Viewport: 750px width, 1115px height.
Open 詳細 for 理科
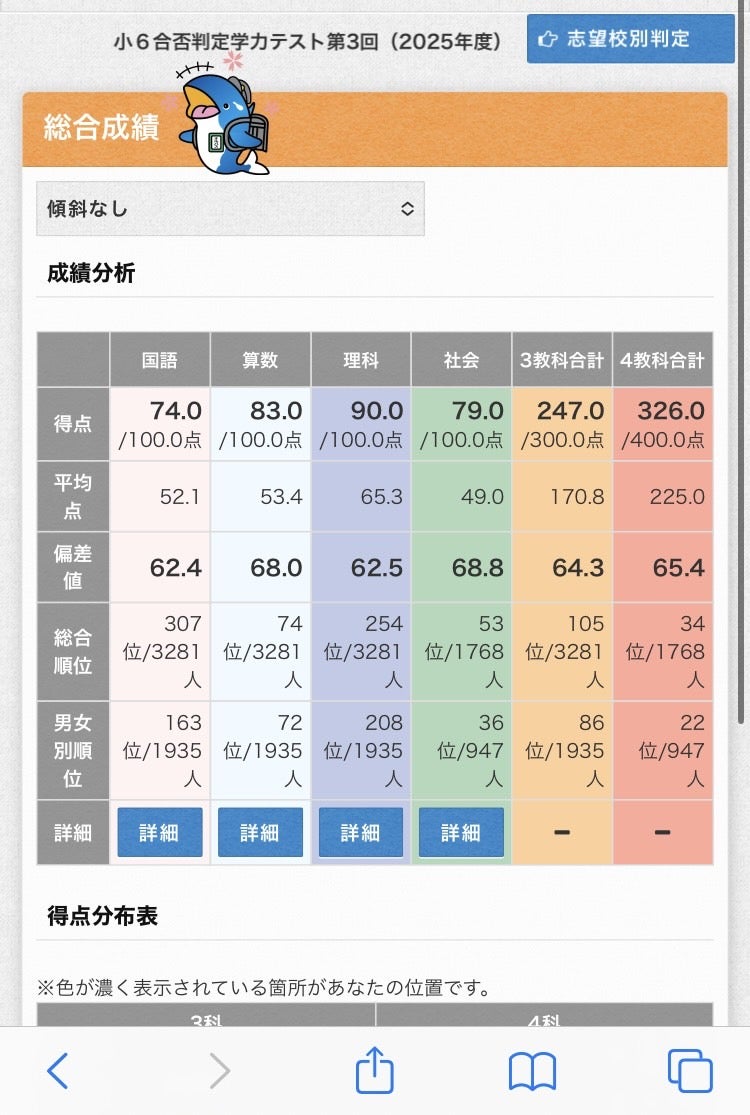click(x=360, y=831)
